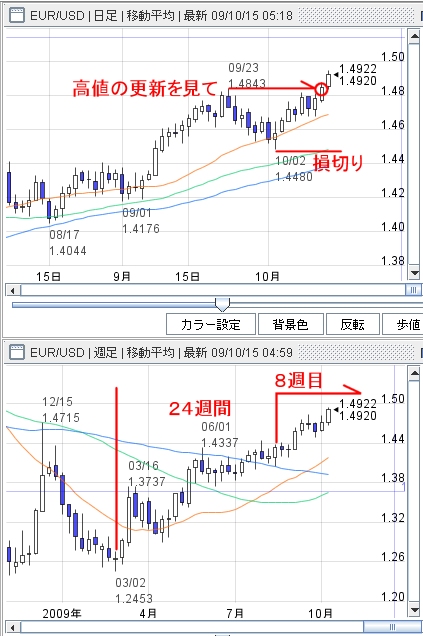Viewport: 423px width, 636px height.
Task: Click the daily chart horizontal scrollbar thumb
Action: tap(413, 290)
